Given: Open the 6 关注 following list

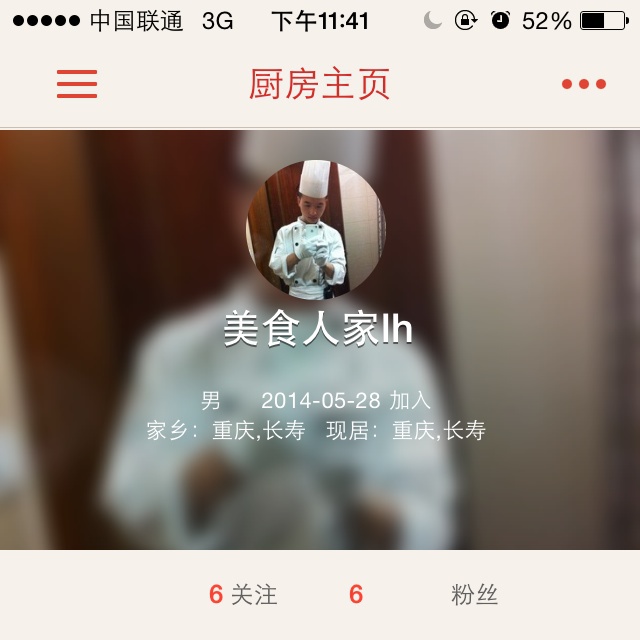Looking at the screenshot, I should click(243, 595).
